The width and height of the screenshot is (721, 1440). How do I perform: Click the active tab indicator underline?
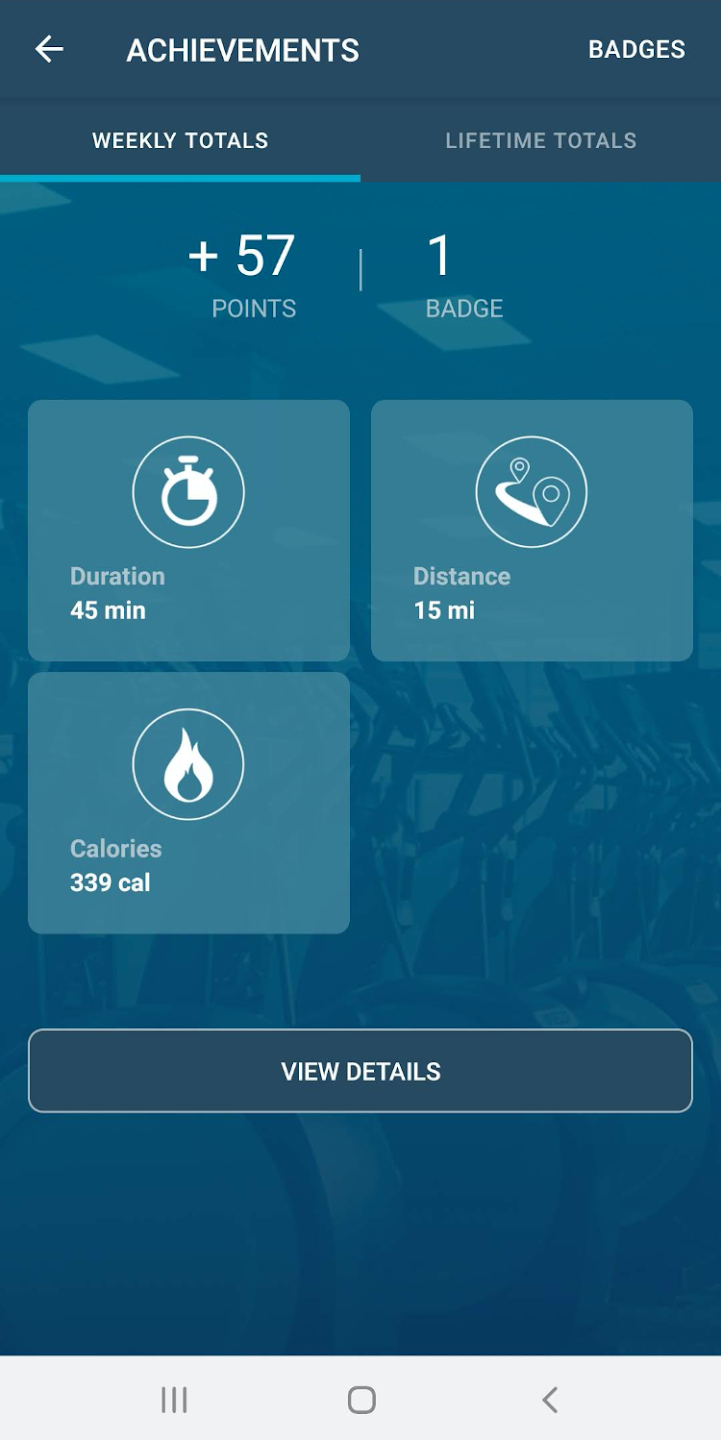click(180, 178)
